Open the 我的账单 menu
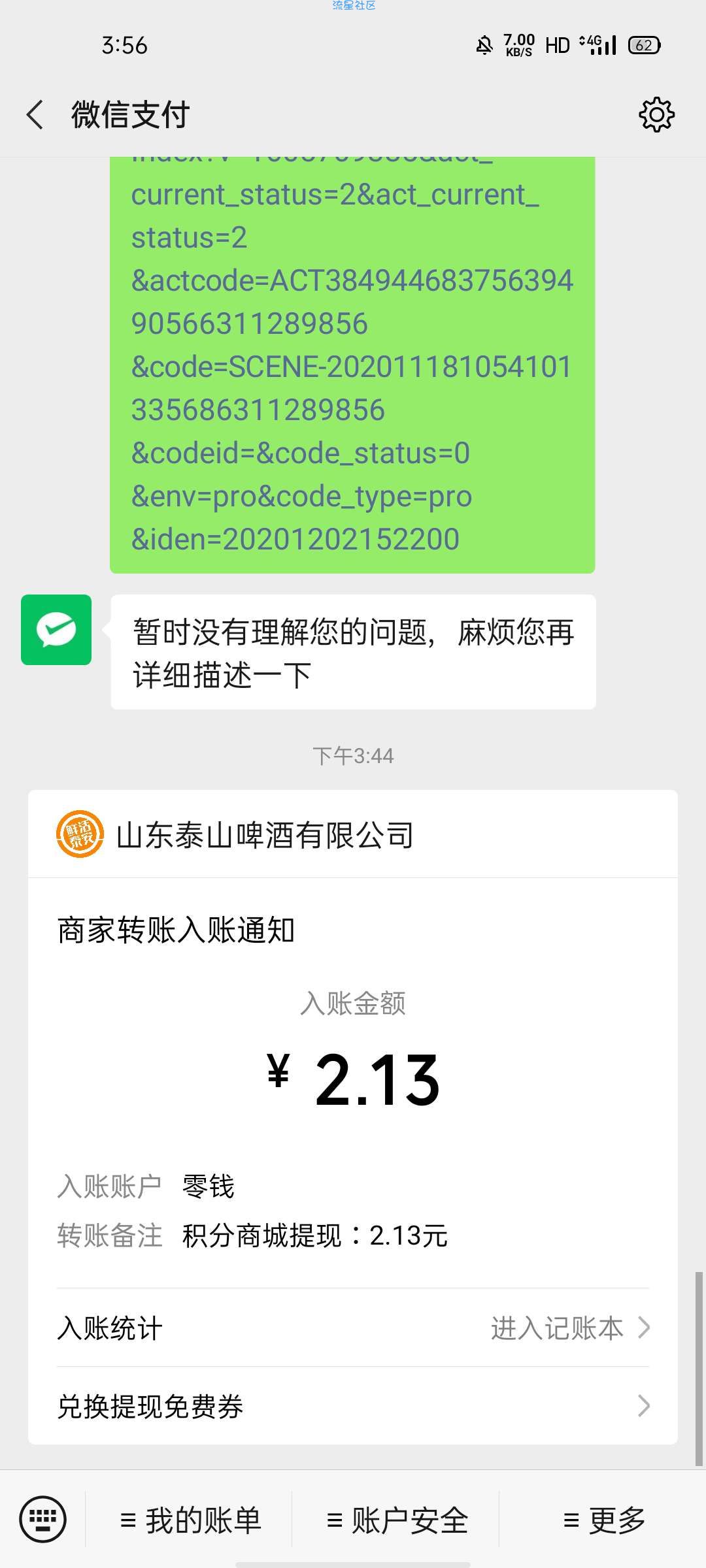Viewport: 706px width, 1568px height. (x=190, y=1520)
